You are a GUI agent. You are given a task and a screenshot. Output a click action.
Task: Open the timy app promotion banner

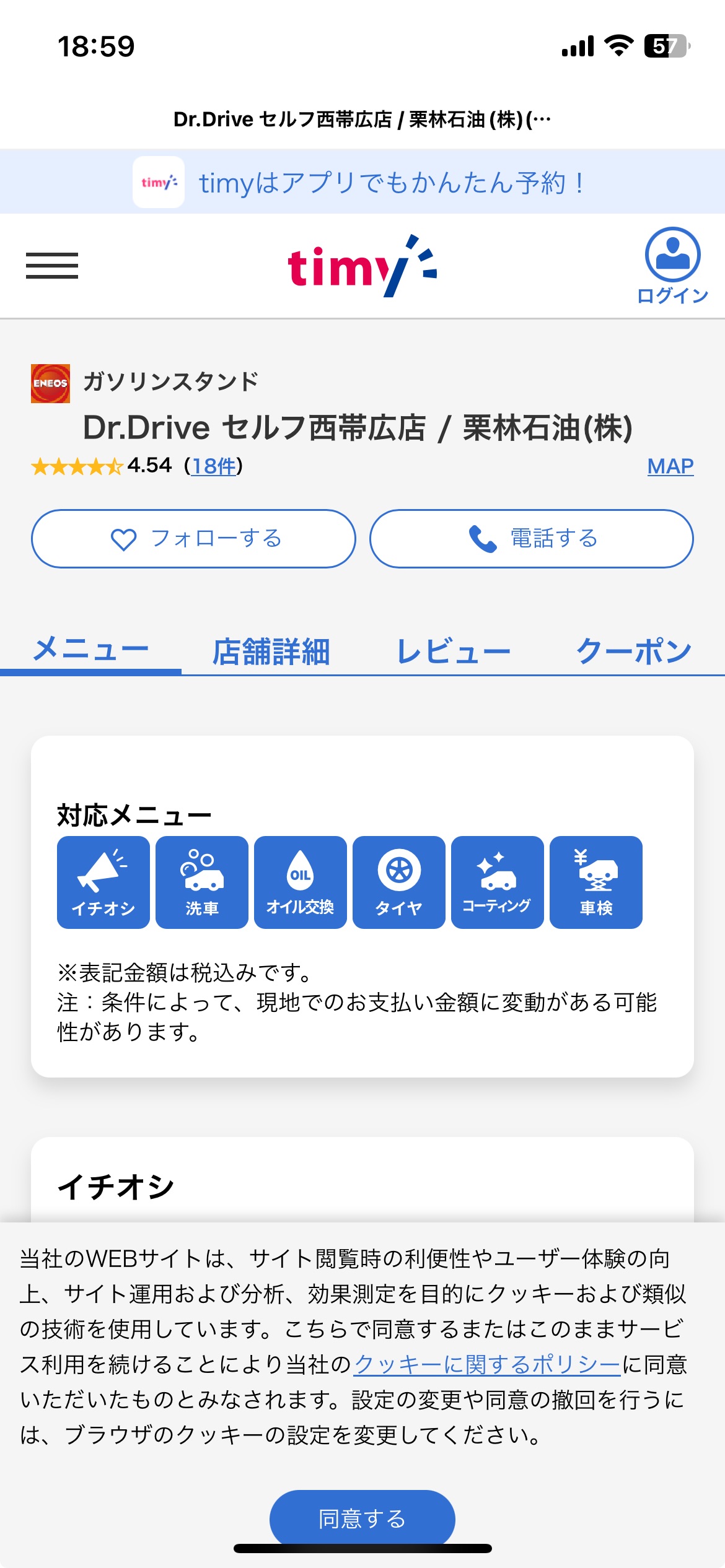pyautogui.click(x=362, y=182)
